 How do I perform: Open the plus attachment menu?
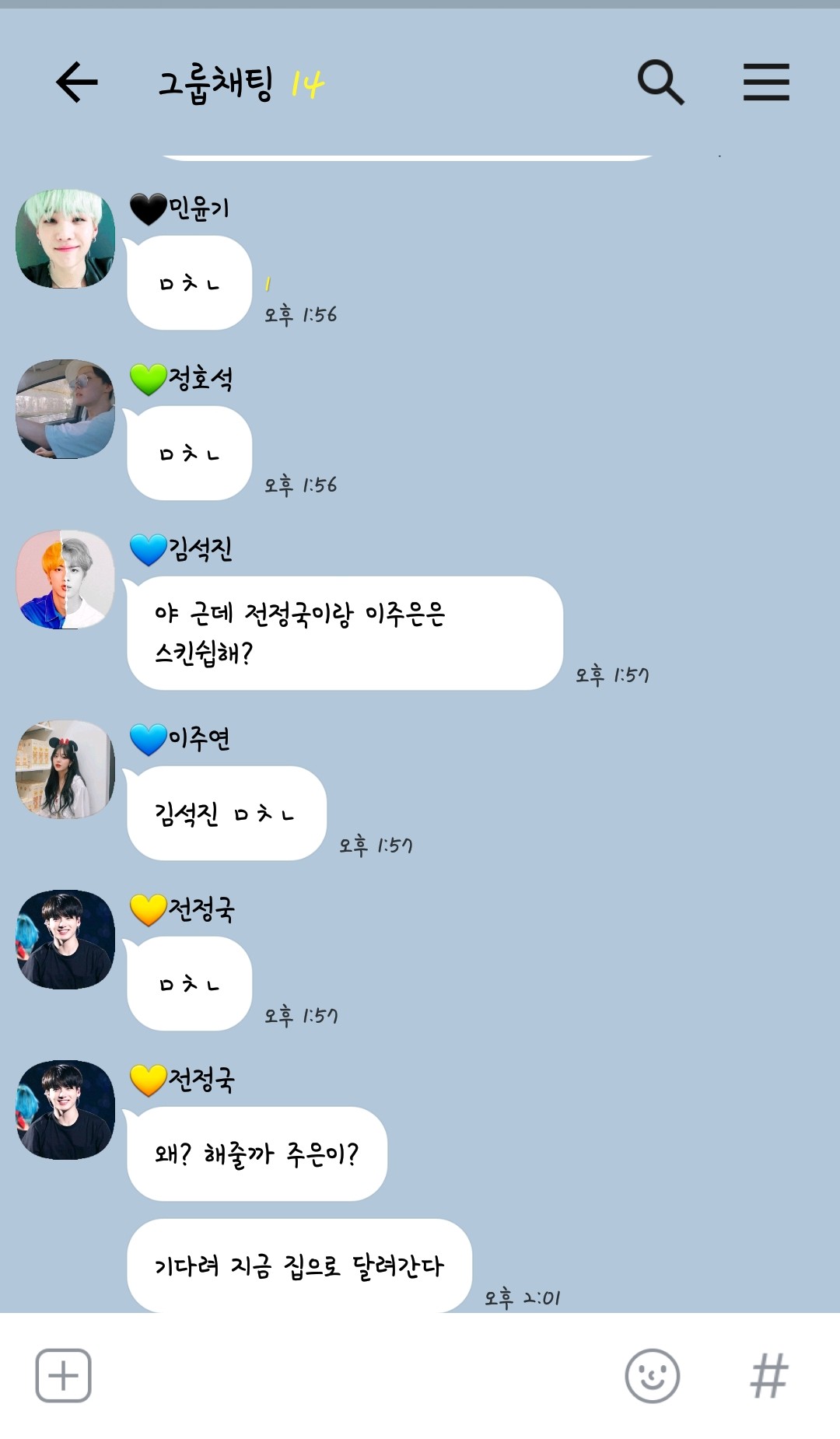click(64, 1375)
